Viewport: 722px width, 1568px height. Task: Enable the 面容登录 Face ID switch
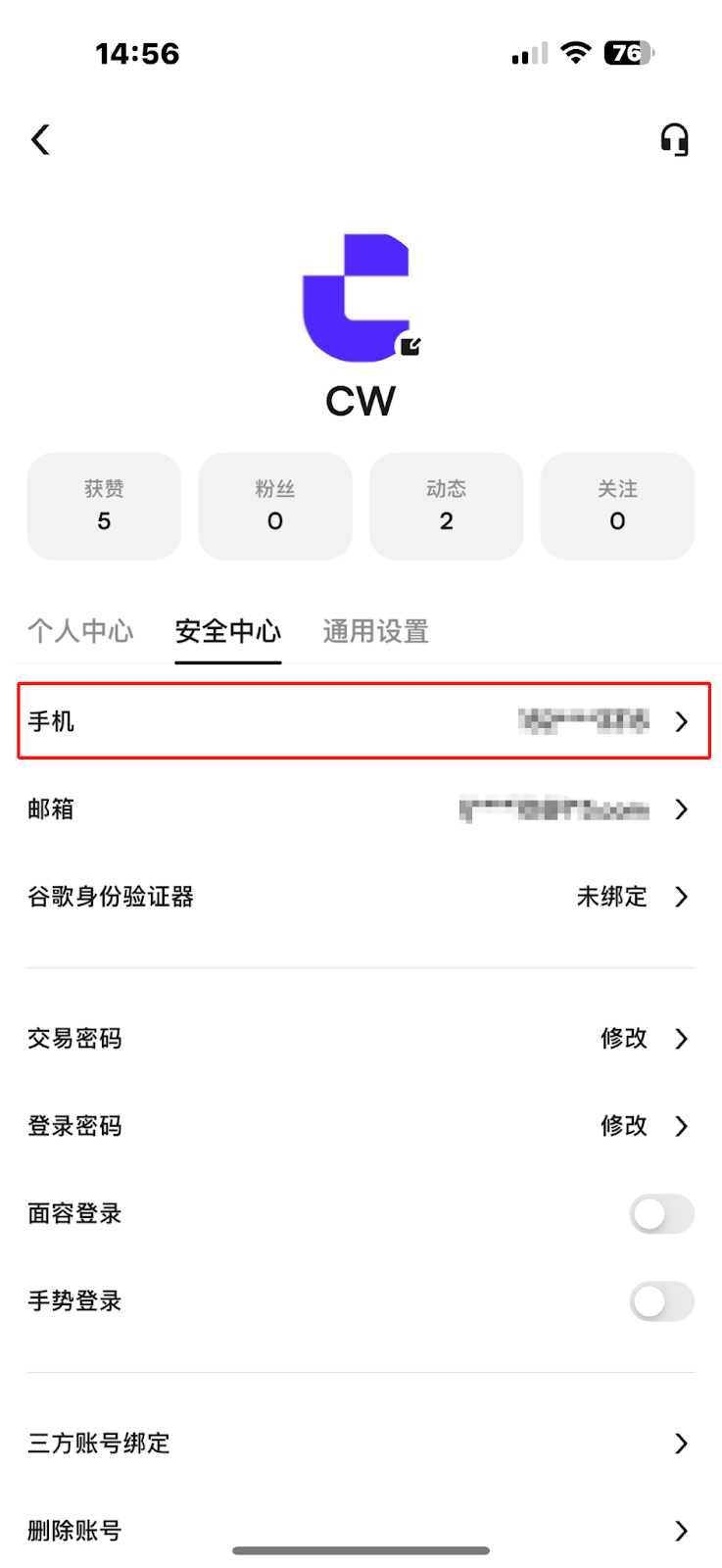[x=661, y=1214]
